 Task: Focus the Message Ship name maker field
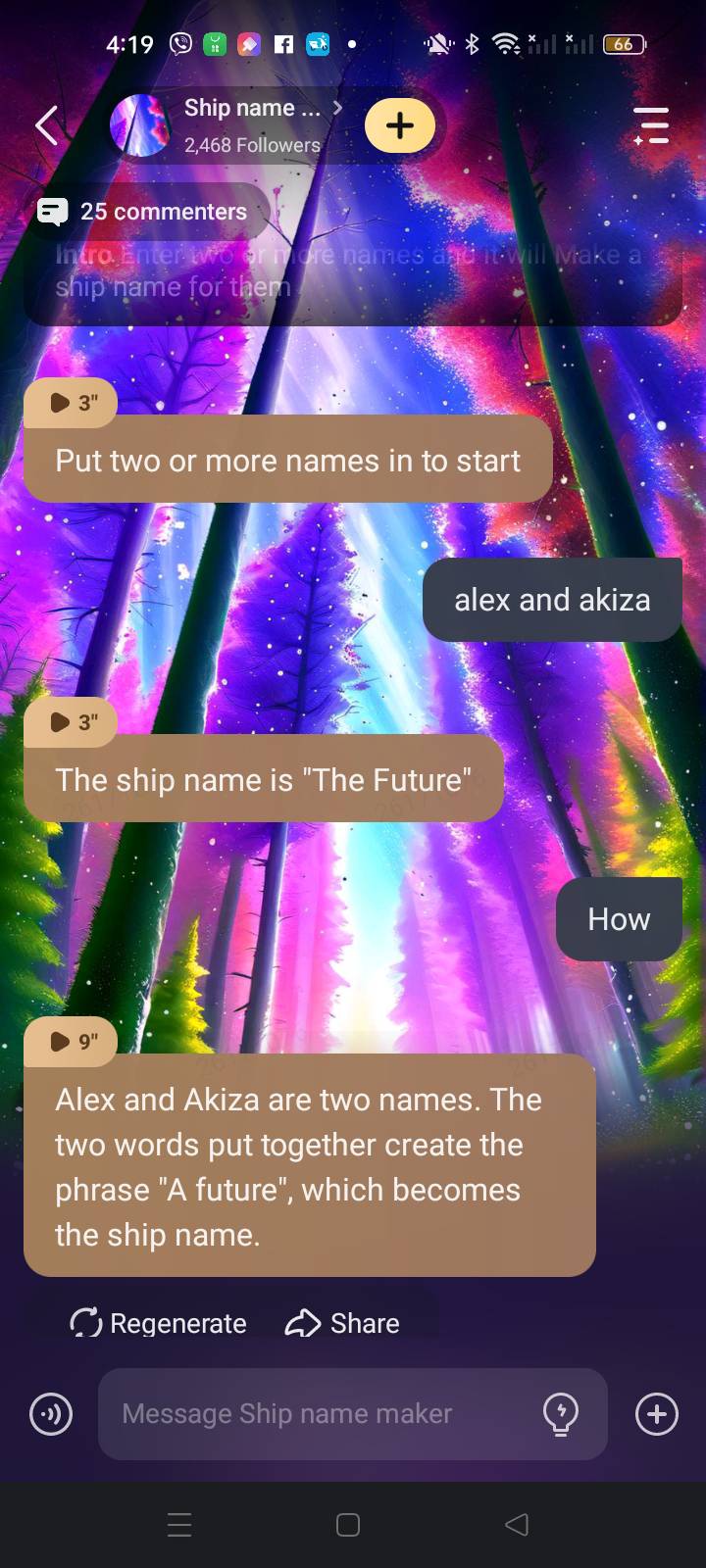(314, 1413)
